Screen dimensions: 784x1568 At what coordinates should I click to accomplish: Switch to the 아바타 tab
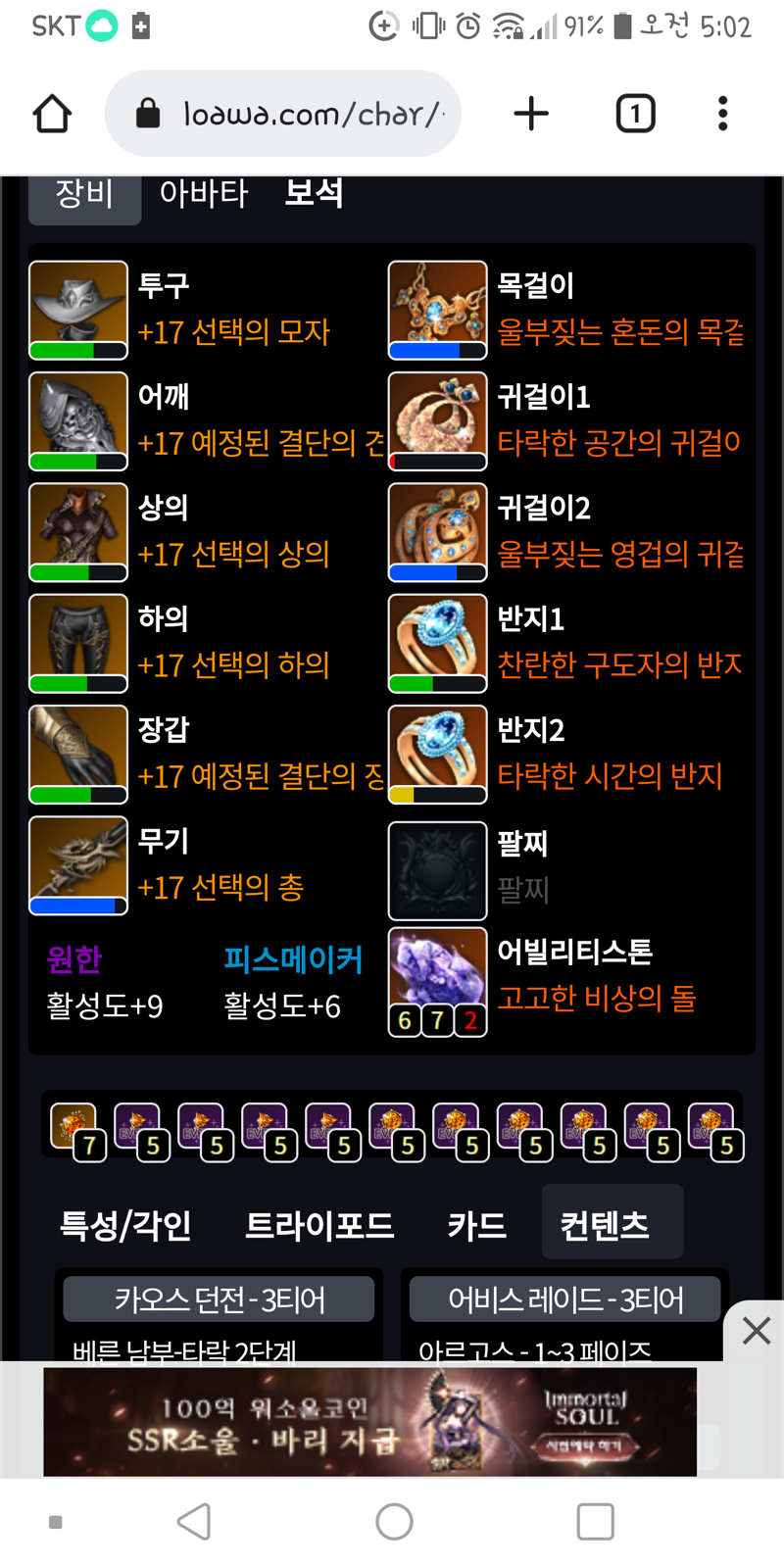[x=204, y=194]
